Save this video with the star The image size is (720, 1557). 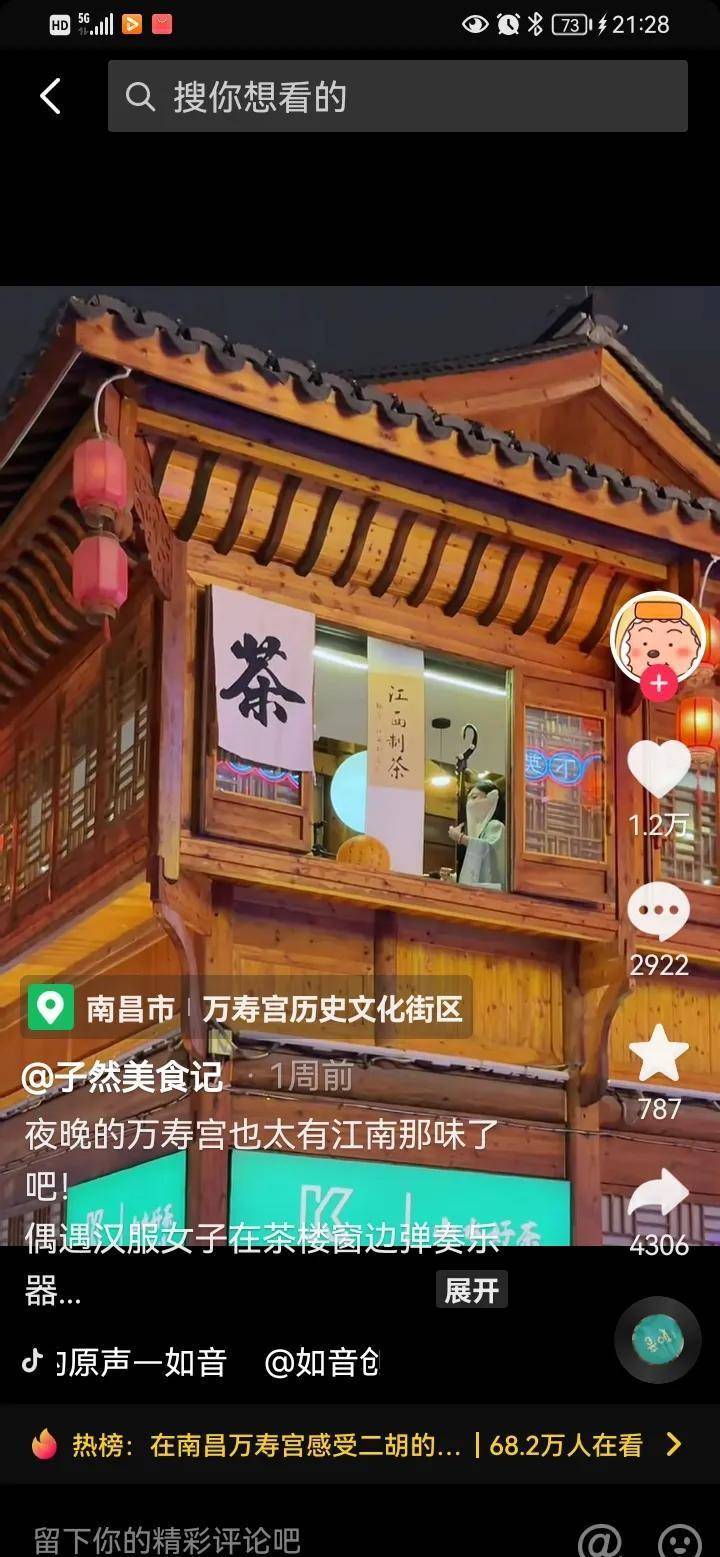pos(658,1054)
